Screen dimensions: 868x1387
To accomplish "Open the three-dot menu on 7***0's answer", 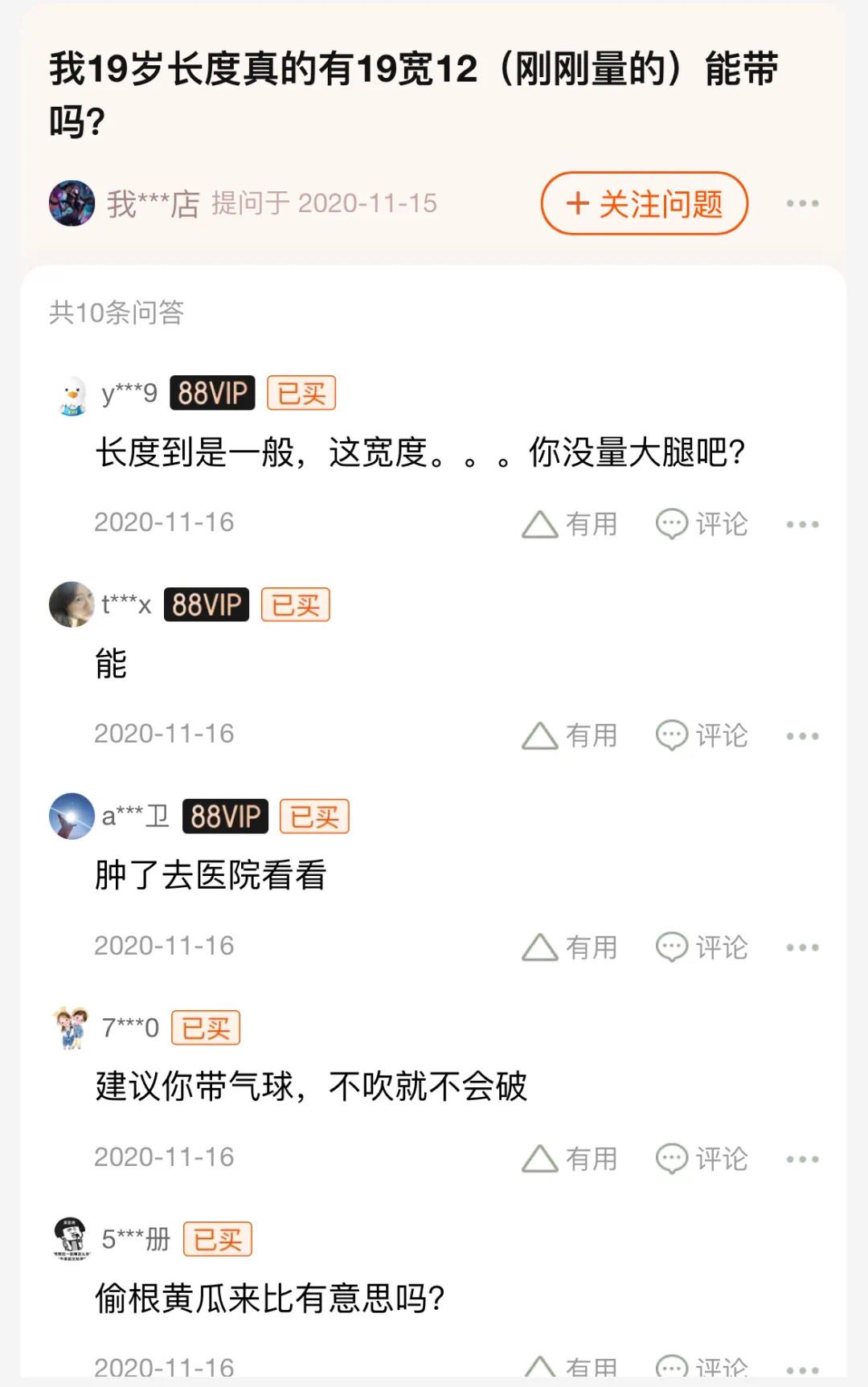I will click(x=800, y=1158).
